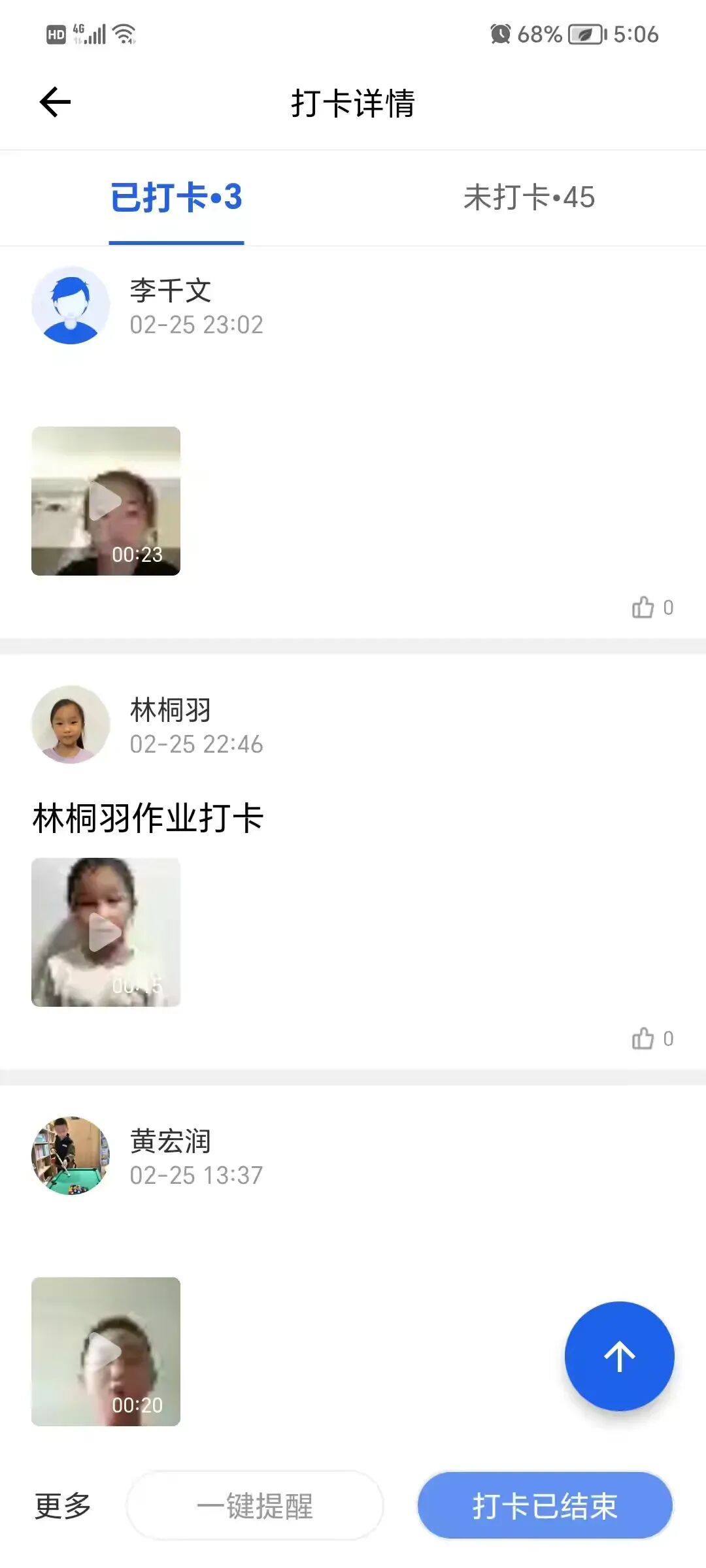Open the 更多 options
Viewport: 706px width, 1568px height.
[63, 1506]
